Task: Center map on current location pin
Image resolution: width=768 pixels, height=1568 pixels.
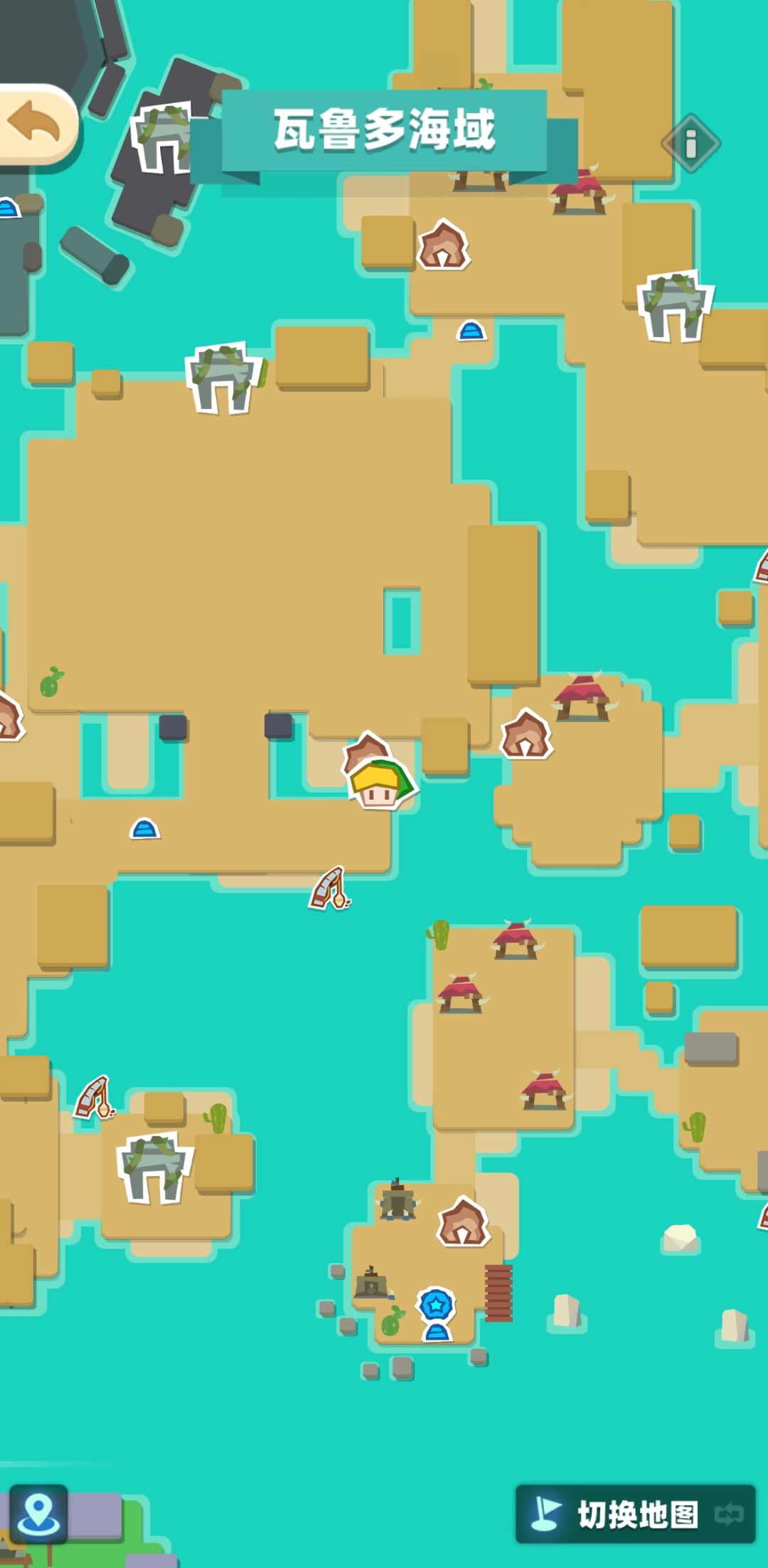Action: [x=38, y=1514]
